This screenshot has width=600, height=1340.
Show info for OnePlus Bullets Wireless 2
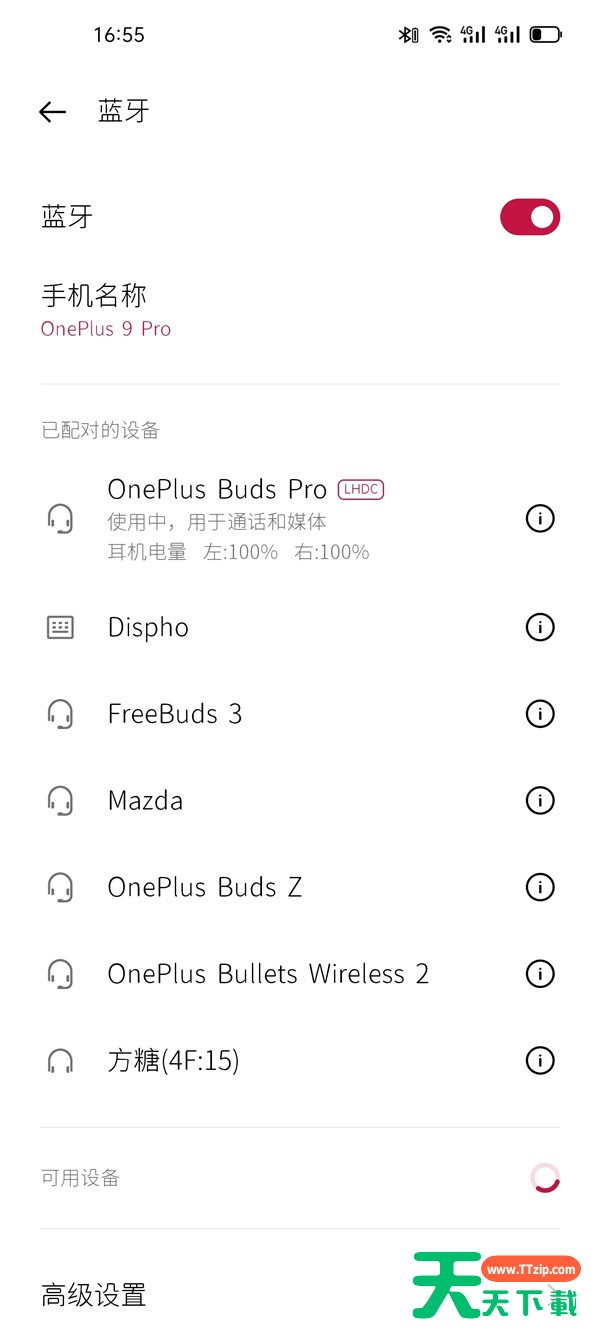coord(540,974)
